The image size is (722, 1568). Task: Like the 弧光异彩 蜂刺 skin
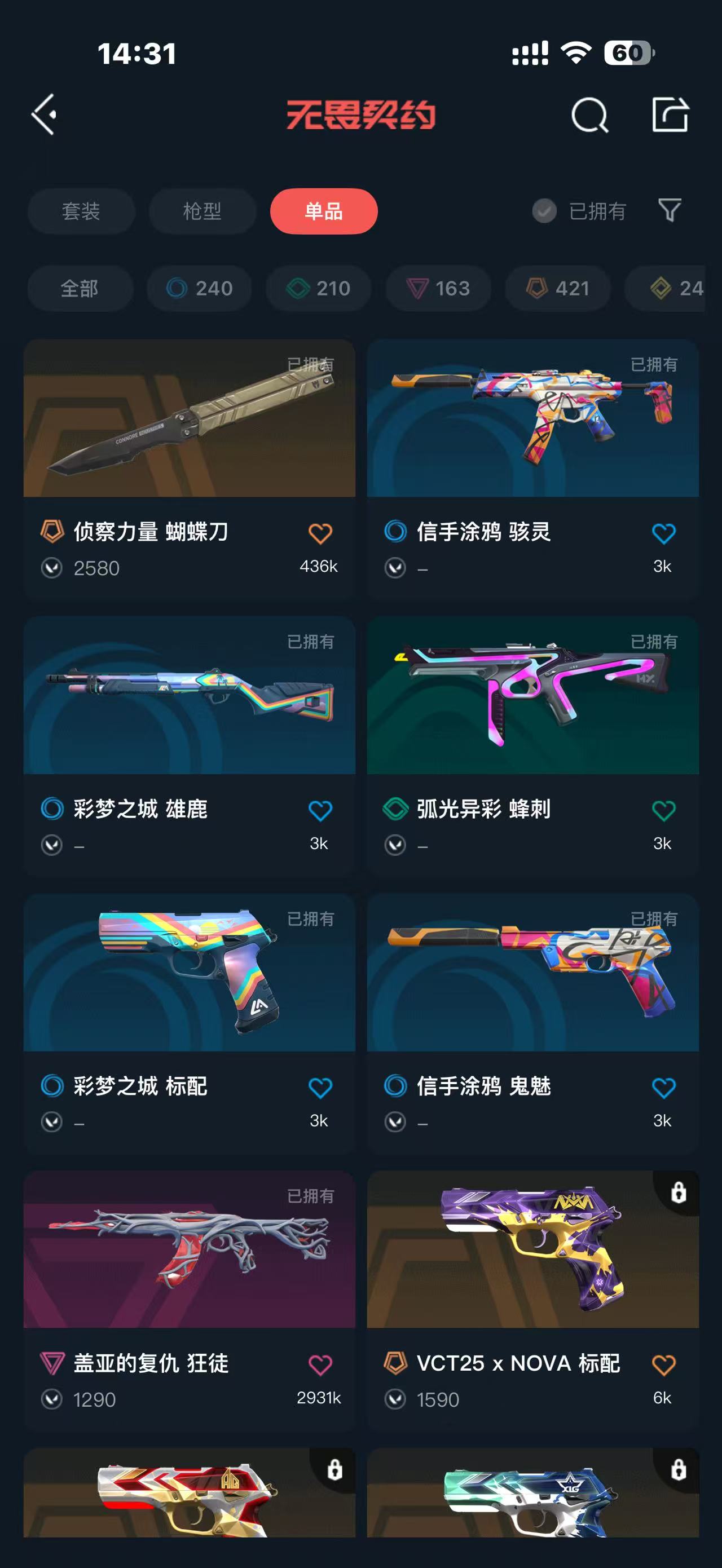[663, 810]
